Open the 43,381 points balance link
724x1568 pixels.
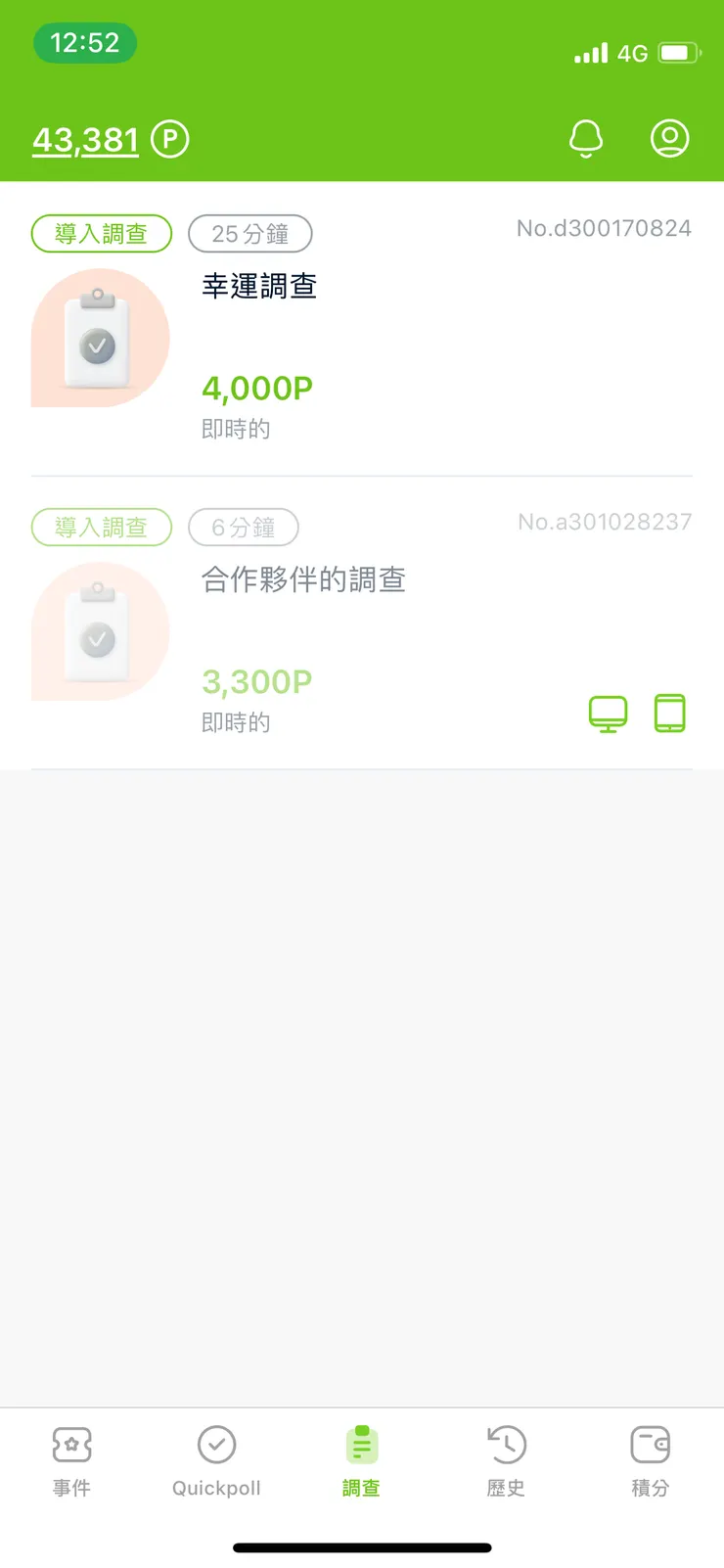[x=85, y=140]
